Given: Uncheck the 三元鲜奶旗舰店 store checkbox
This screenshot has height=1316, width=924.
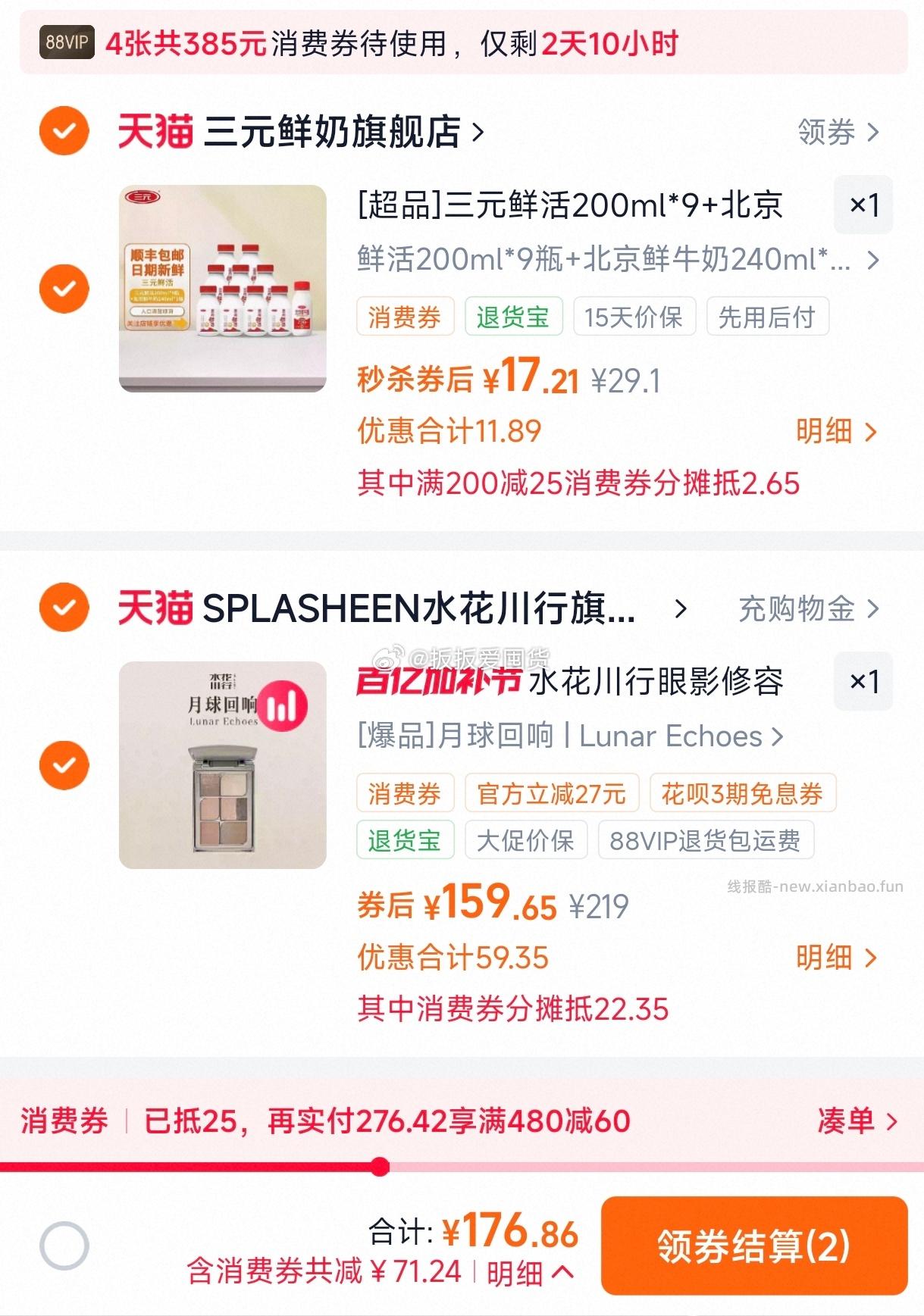Looking at the screenshot, I should [x=64, y=130].
